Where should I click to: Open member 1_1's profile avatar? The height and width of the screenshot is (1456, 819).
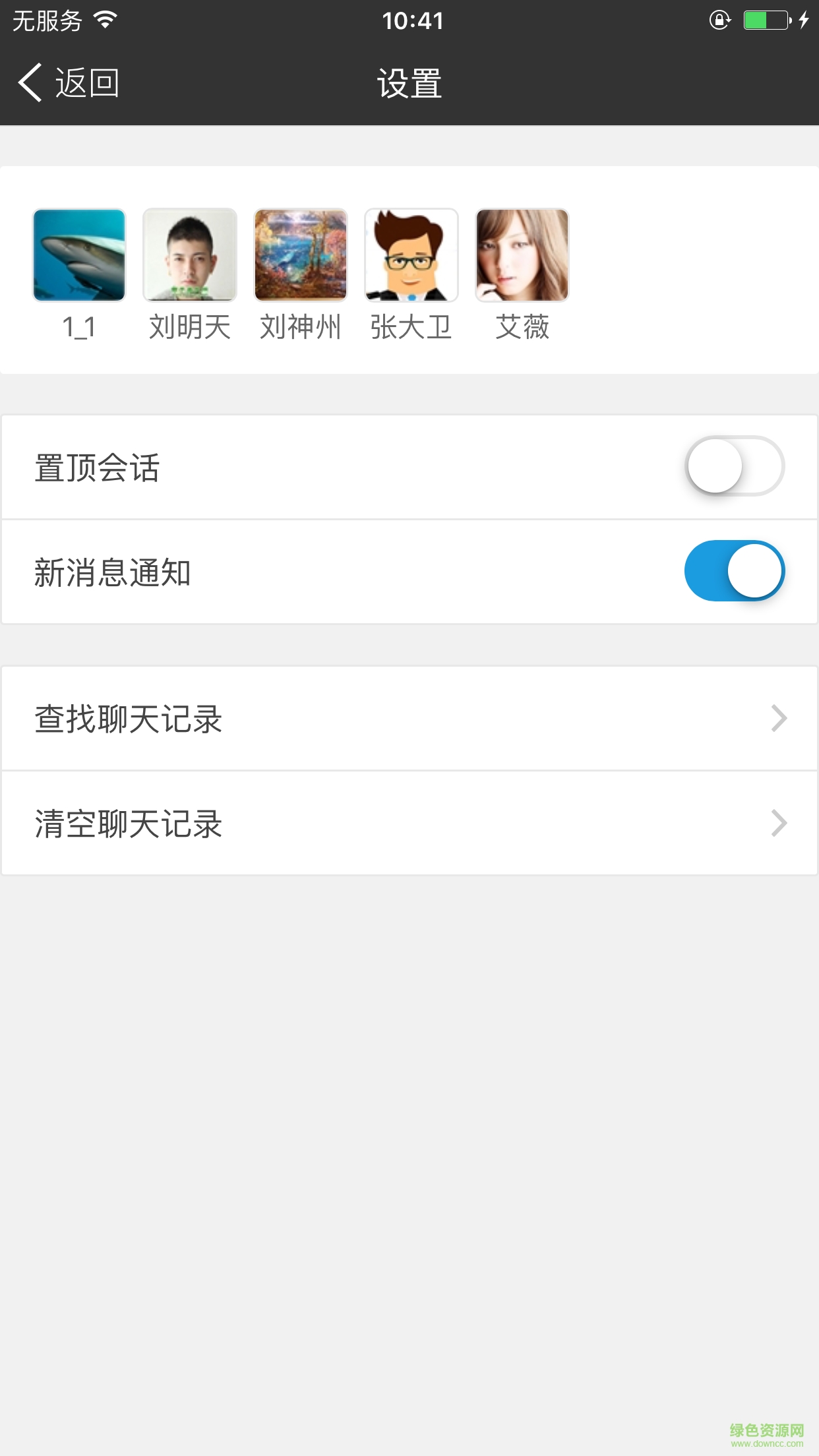[79, 255]
